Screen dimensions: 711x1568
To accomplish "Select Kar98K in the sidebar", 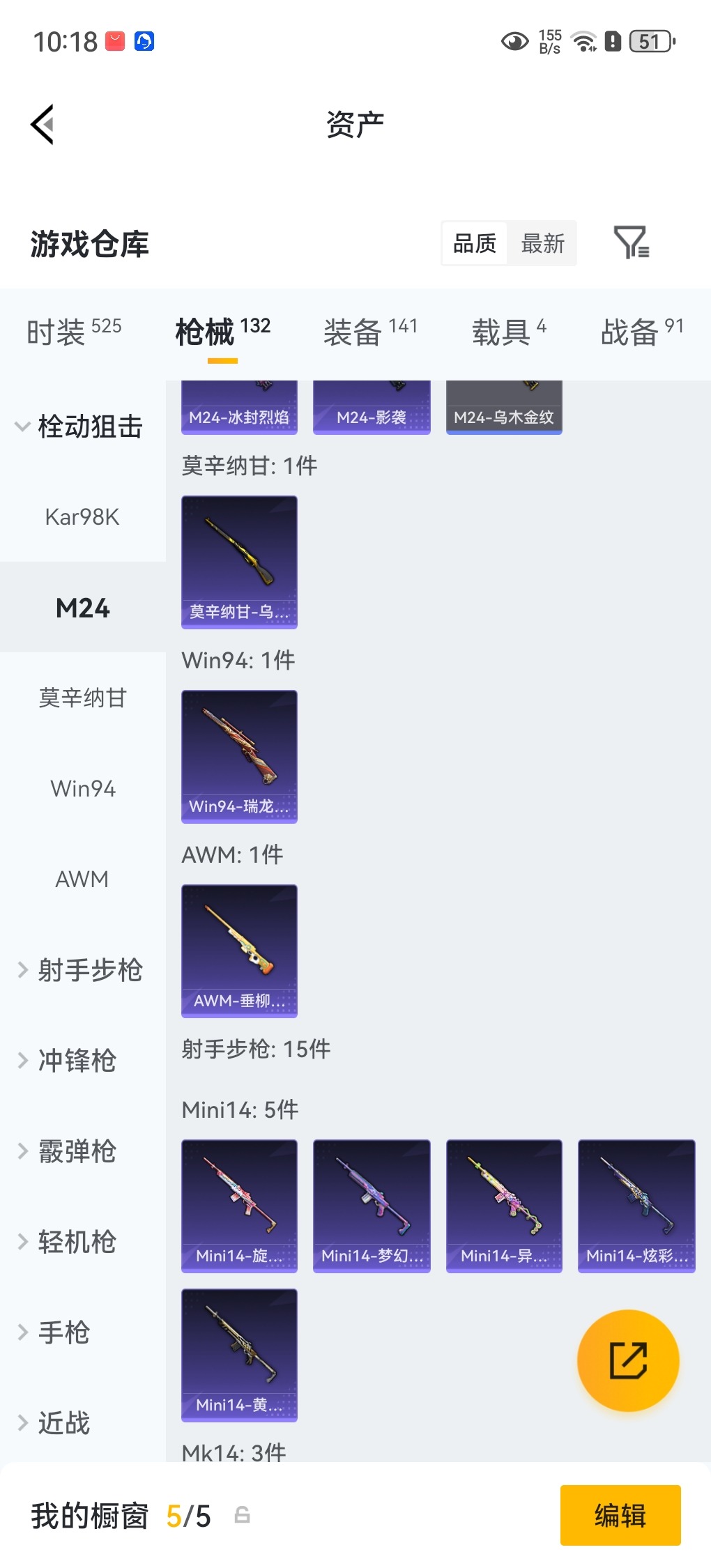I will point(82,517).
